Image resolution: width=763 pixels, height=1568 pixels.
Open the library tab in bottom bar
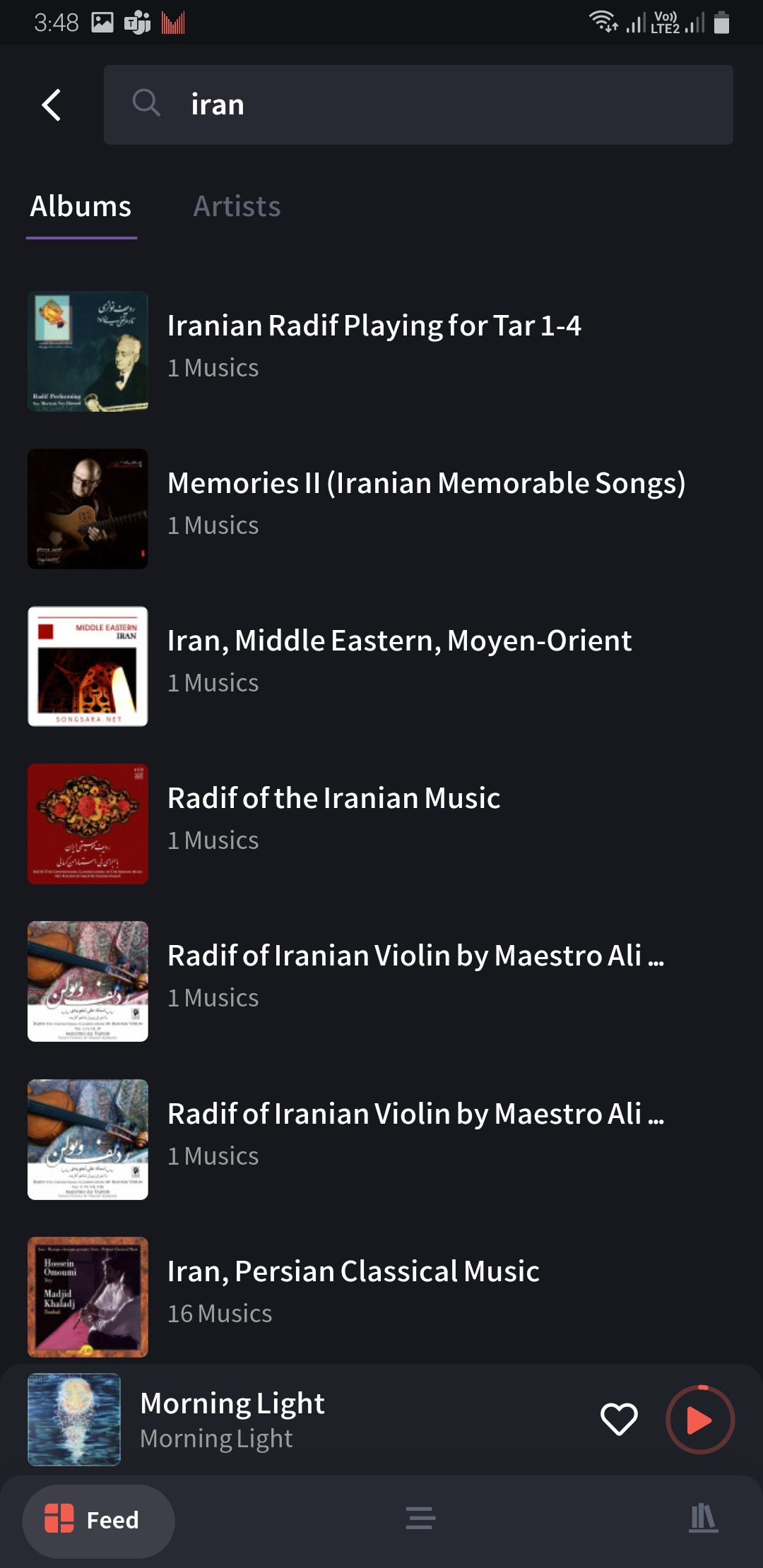click(x=703, y=1518)
